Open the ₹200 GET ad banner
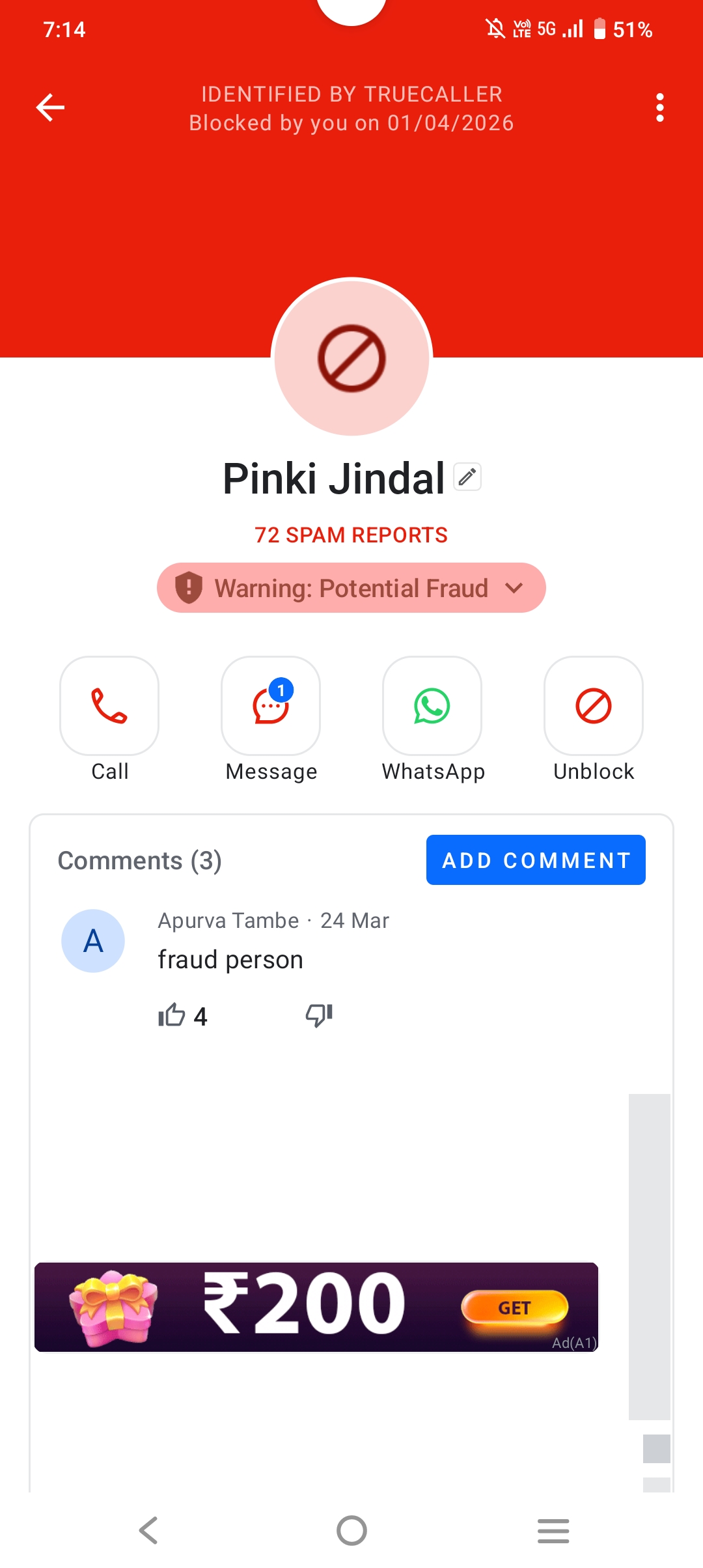Screen dimensions: 703x1568 [x=514, y=1308]
